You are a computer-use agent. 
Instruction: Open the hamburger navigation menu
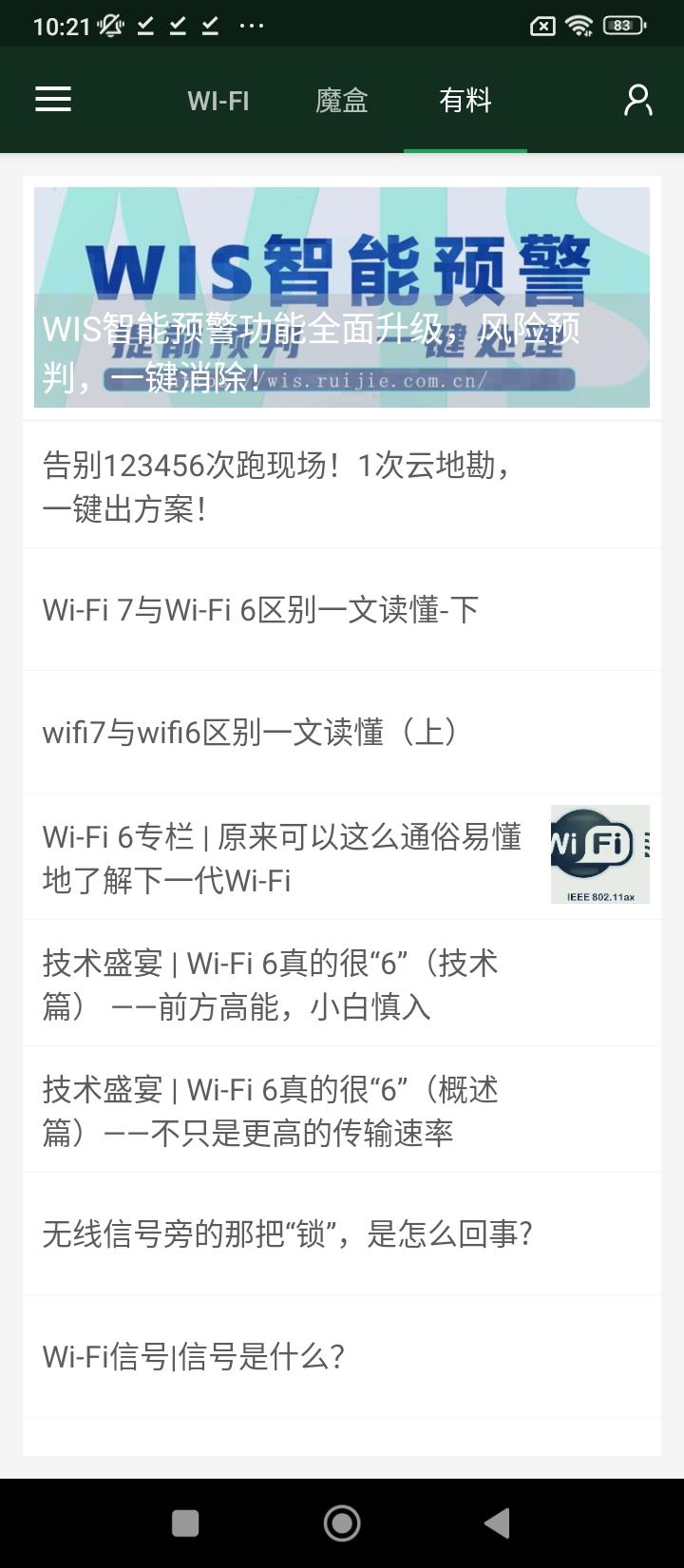[52, 99]
